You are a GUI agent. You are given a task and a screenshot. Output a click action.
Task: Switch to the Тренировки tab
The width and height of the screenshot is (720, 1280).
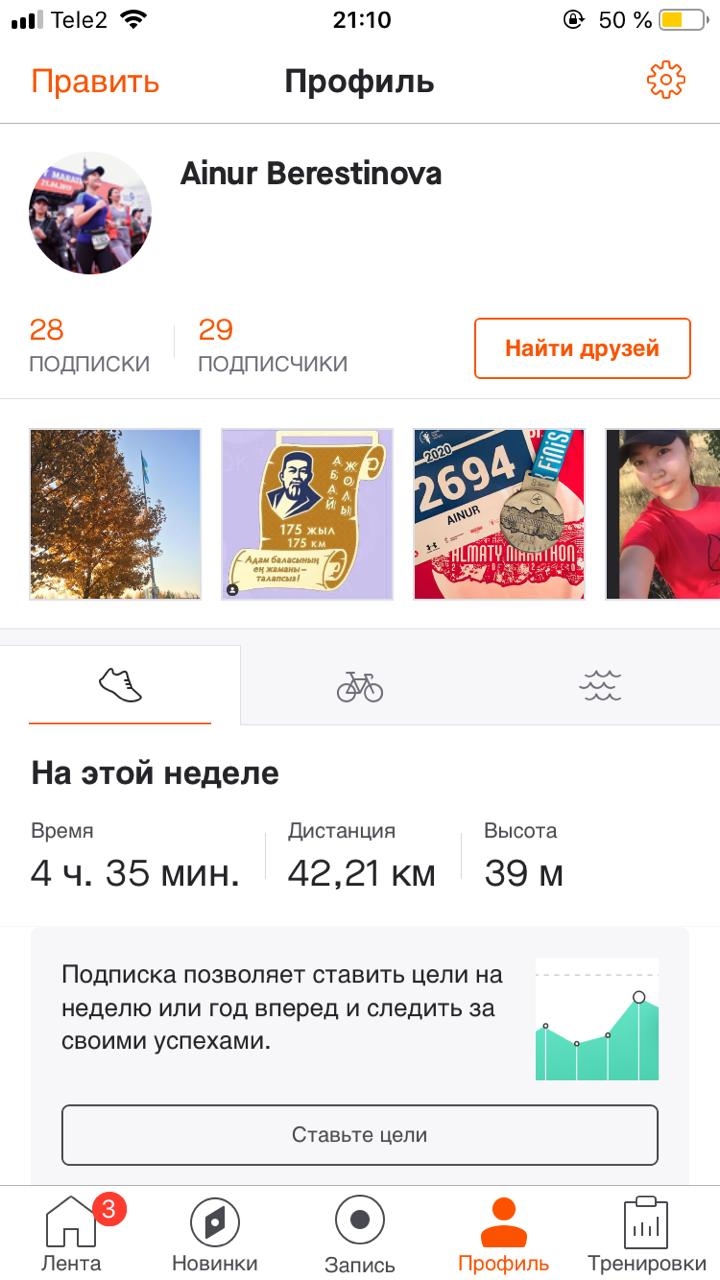click(646, 1233)
